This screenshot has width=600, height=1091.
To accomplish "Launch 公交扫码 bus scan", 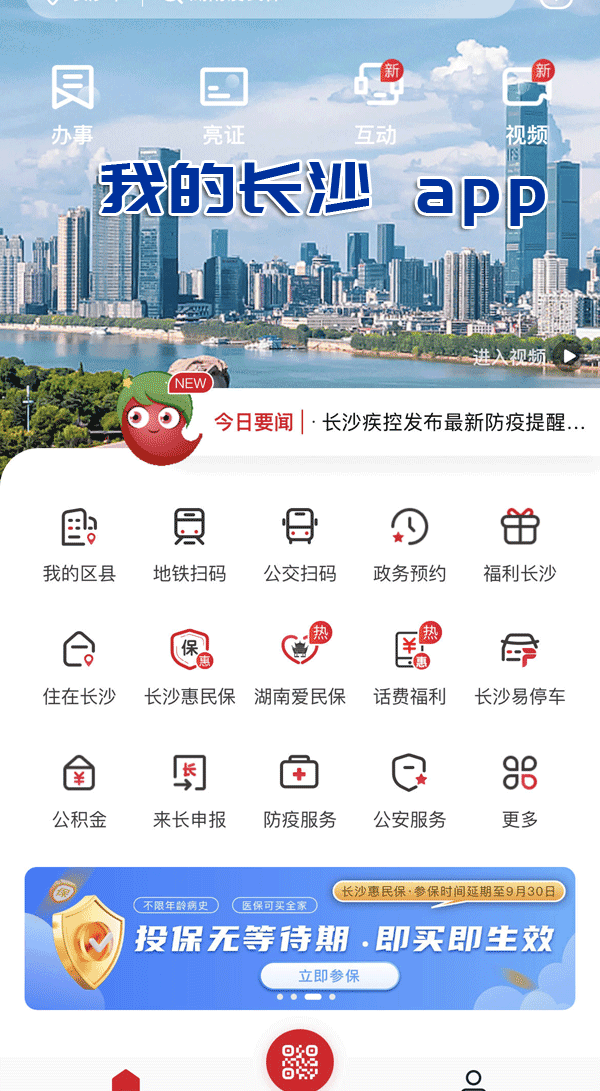I will pyautogui.click(x=299, y=545).
